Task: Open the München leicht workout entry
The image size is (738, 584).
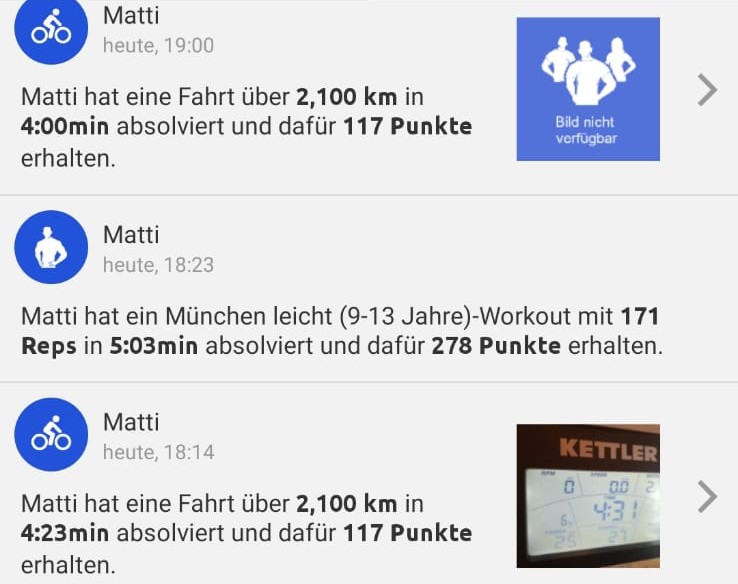Action: [340, 332]
